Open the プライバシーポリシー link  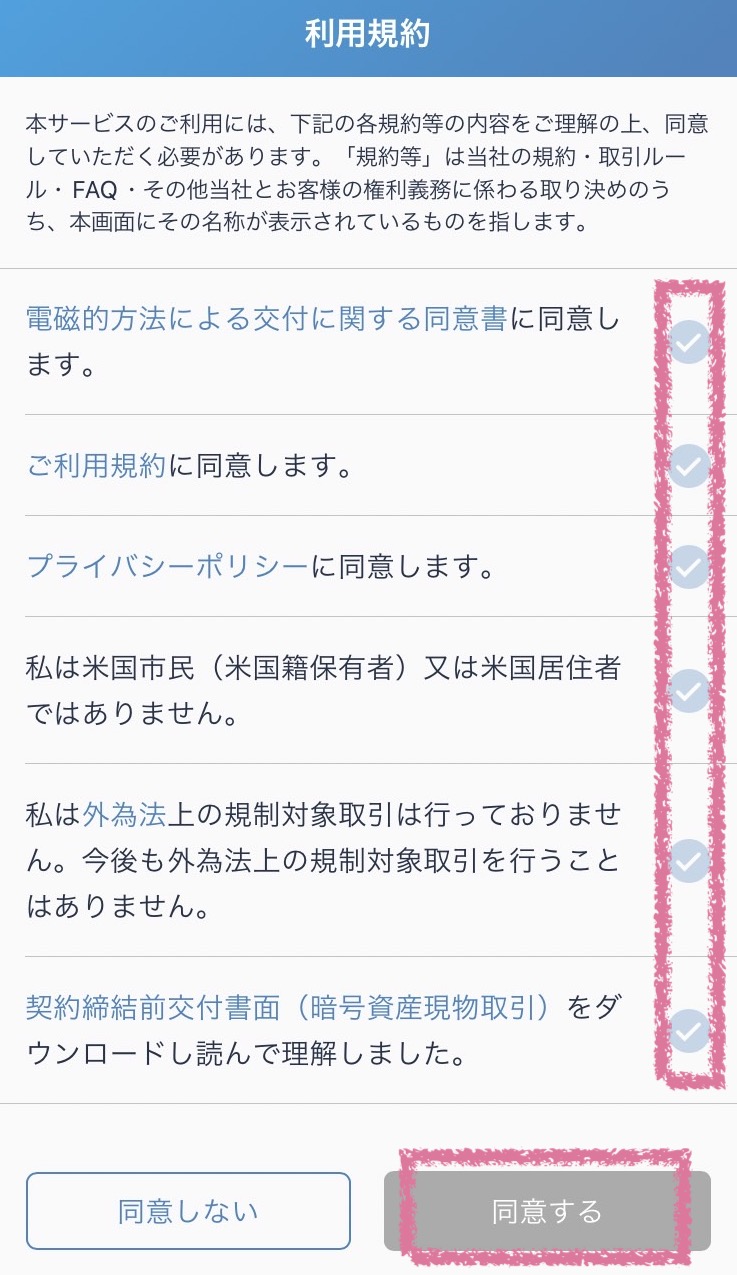pos(167,567)
